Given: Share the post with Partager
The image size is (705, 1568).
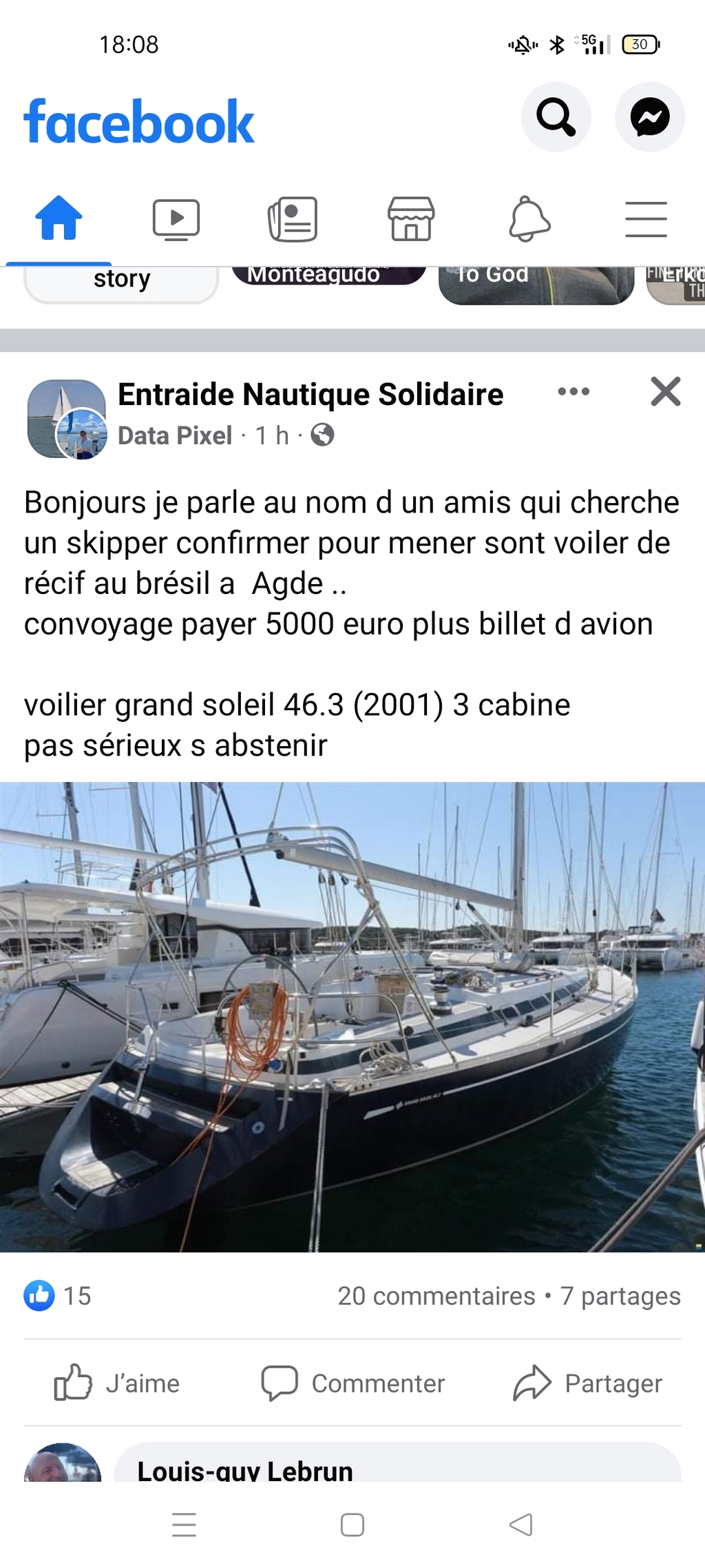Looking at the screenshot, I should coord(588,1383).
